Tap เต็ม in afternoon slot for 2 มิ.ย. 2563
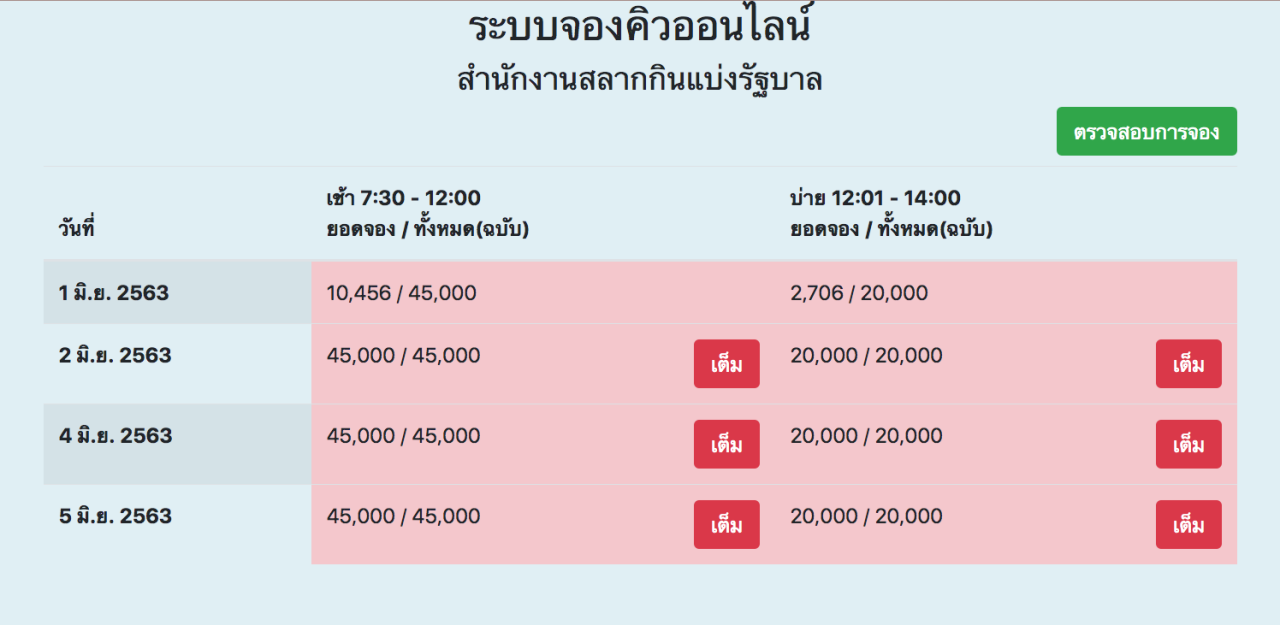1280x625 pixels. pyautogui.click(x=1188, y=364)
